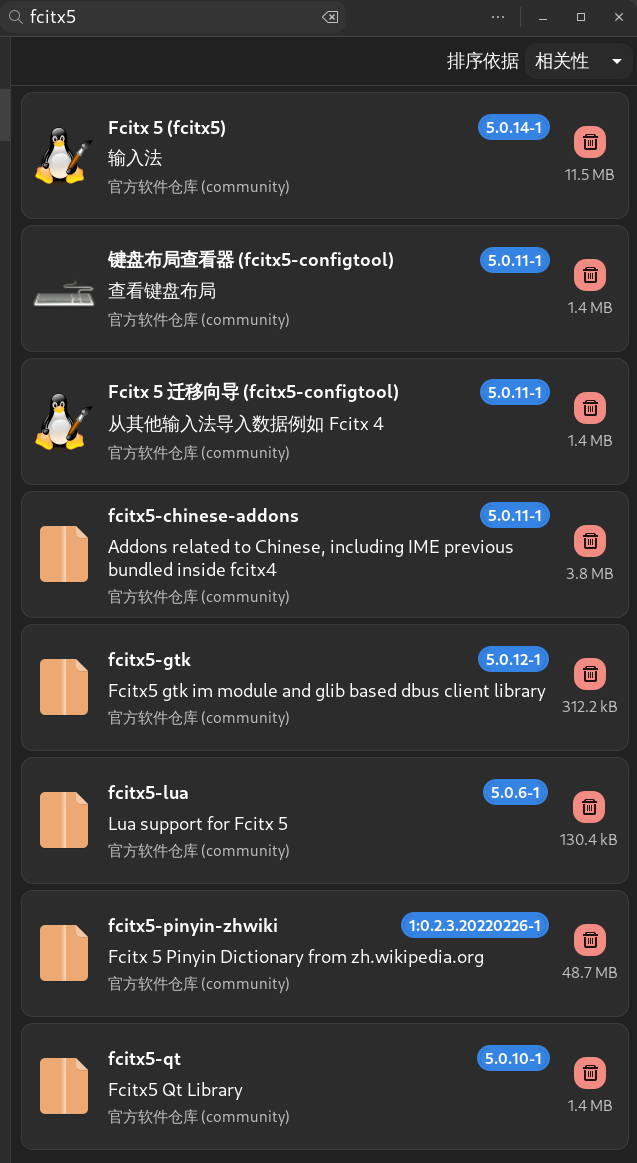Uninstall fcitx5-gtk with the trash button

tap(590, 674)
